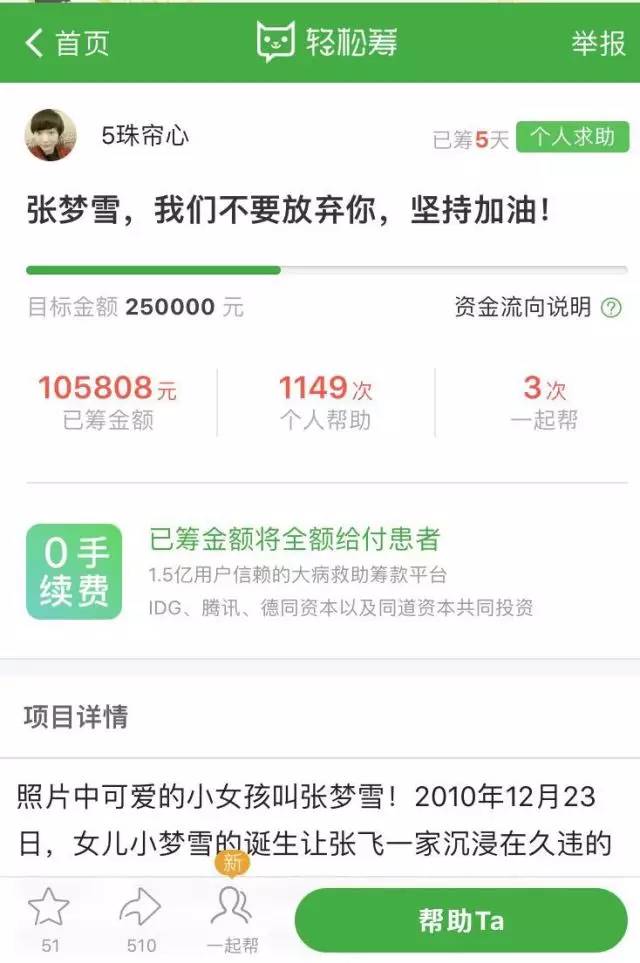Go back to 首页

pyautogui.click(x=66, y=43)
